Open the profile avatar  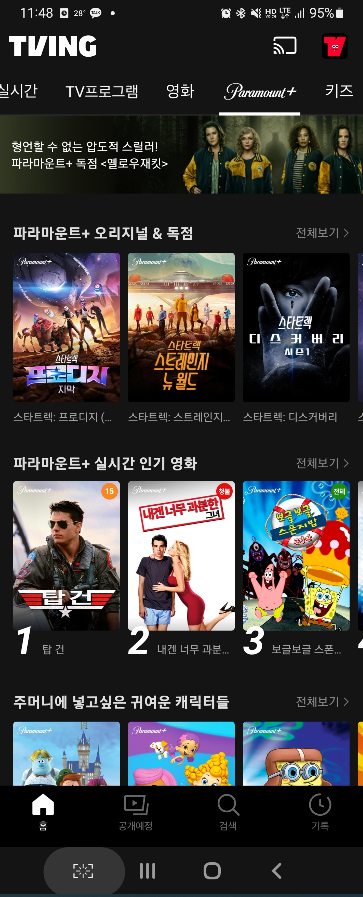[x=334, y=46]
